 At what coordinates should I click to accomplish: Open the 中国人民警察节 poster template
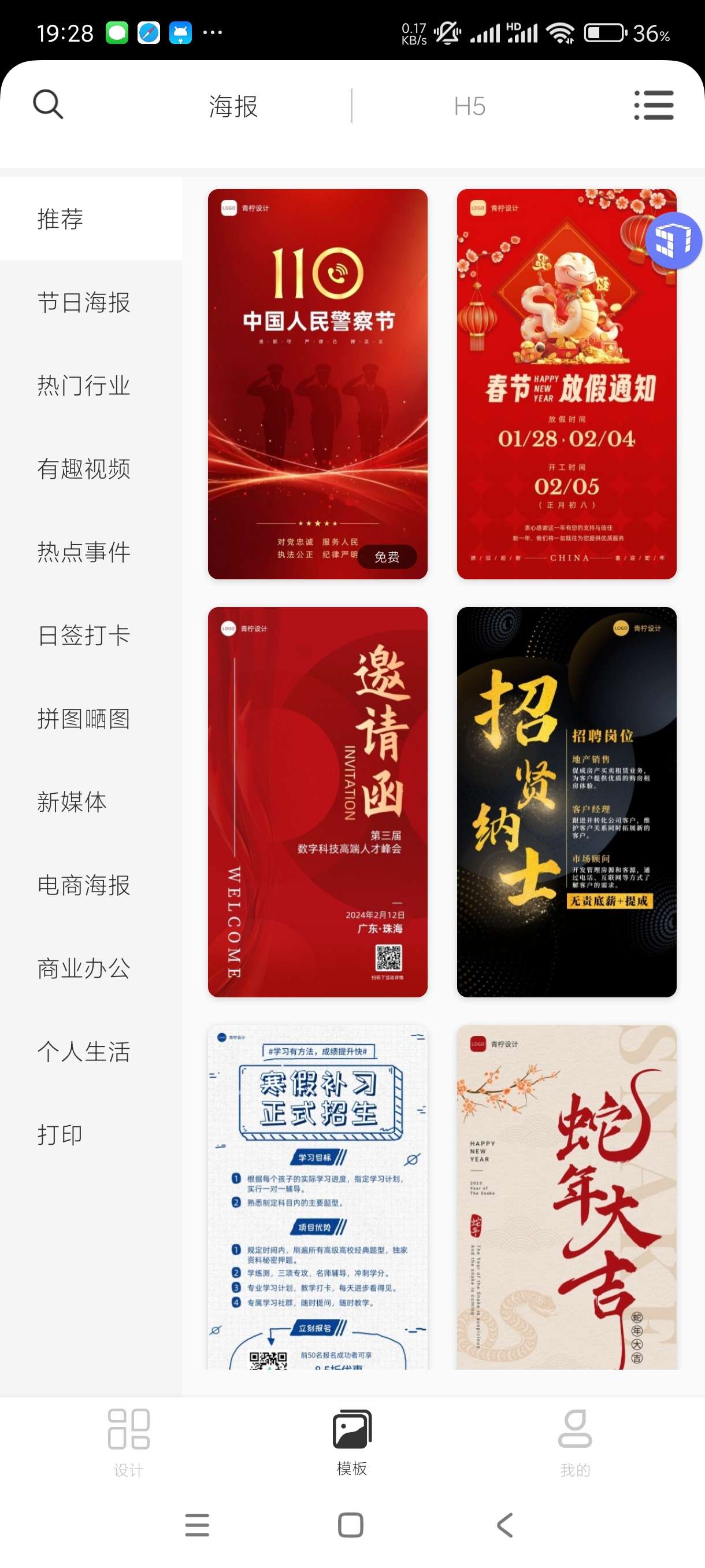[317, 383]
